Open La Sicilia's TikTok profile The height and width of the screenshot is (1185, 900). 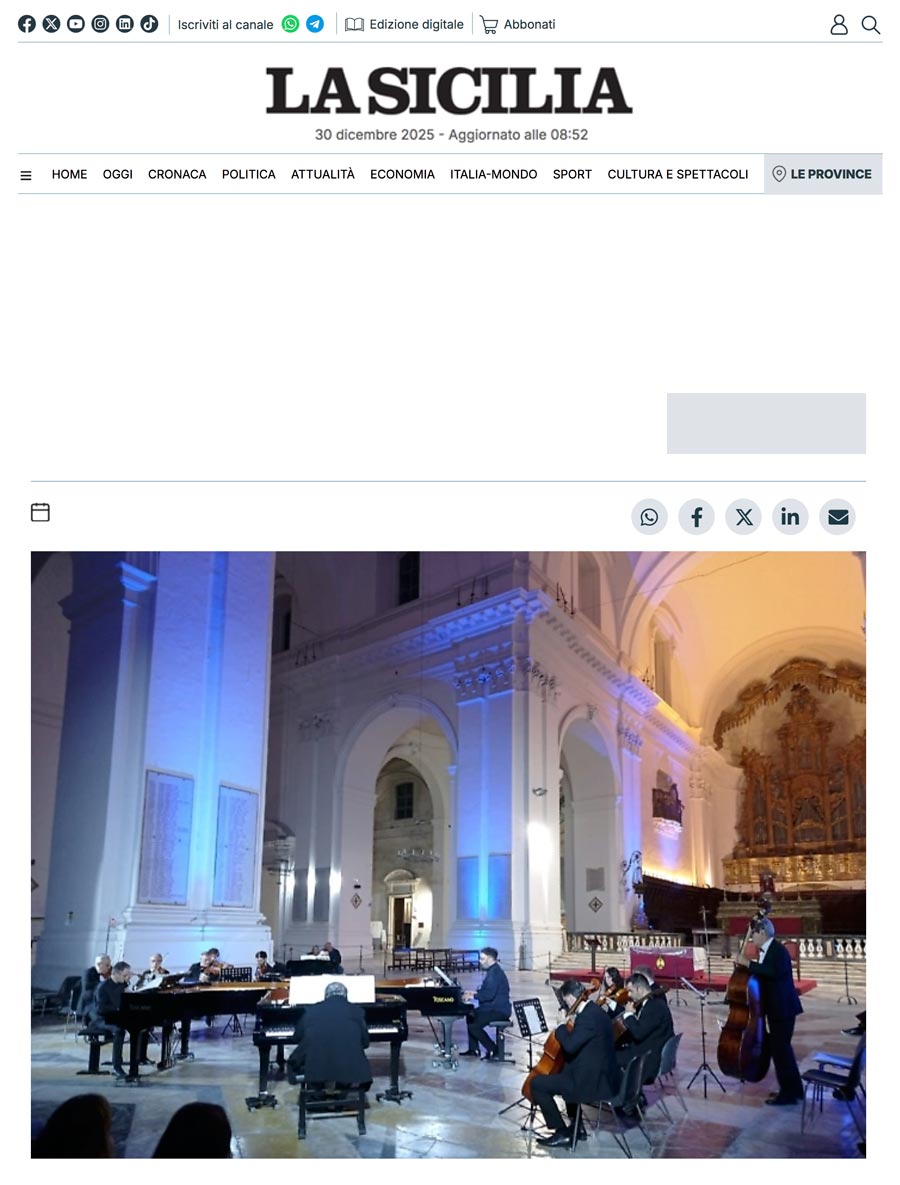coord(149,24)
